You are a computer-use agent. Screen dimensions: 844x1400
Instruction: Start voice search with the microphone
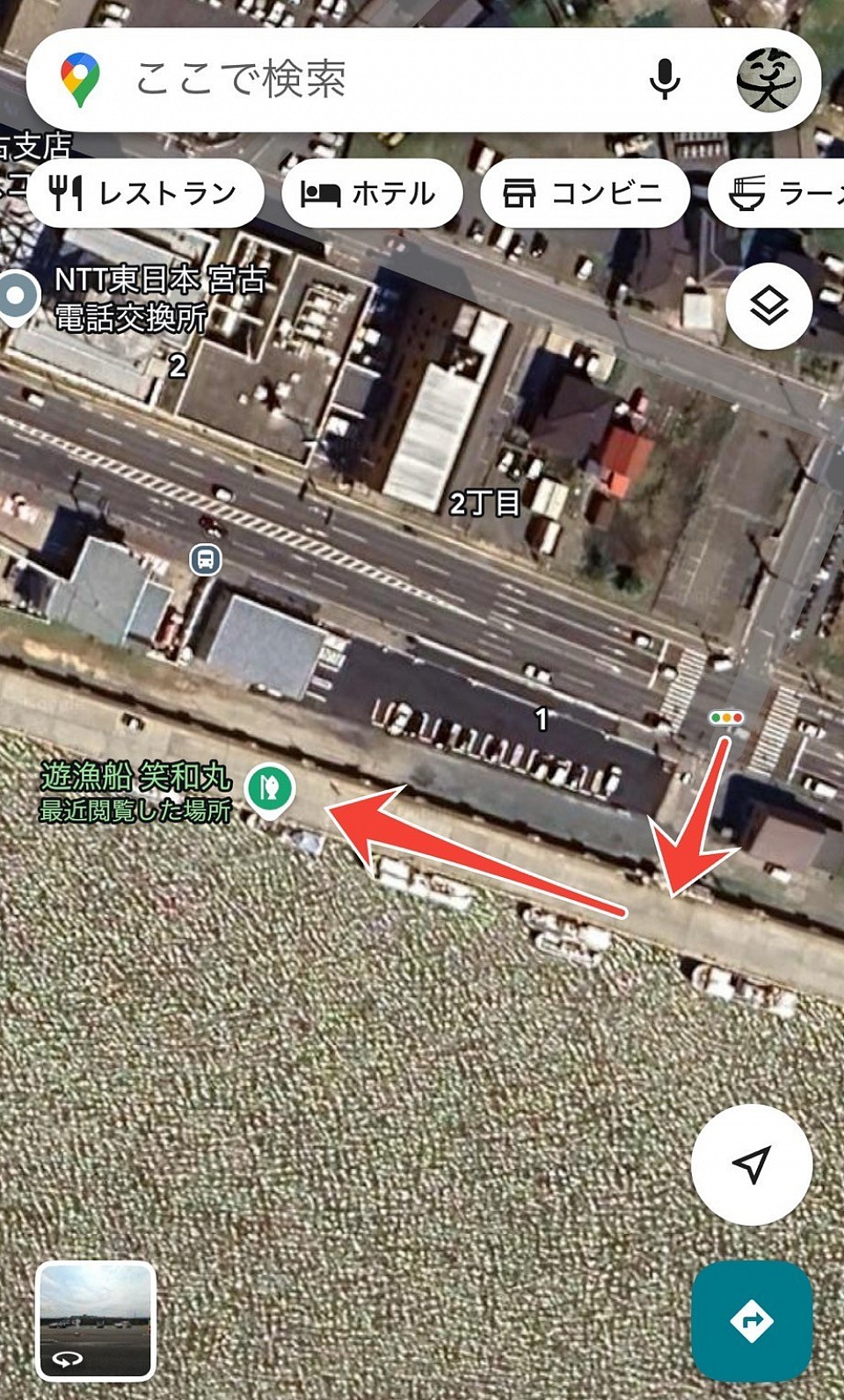[x=665, y=80]
